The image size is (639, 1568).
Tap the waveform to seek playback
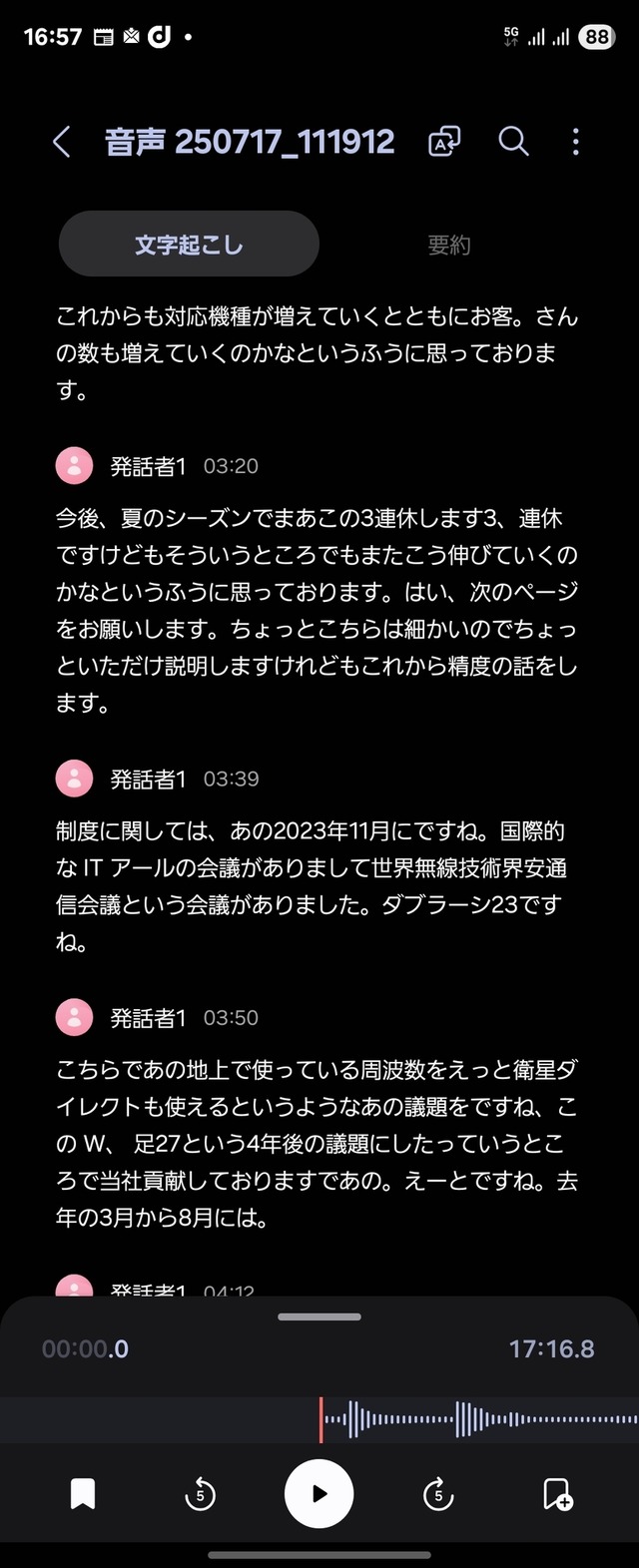click(x=479, y=1418)
